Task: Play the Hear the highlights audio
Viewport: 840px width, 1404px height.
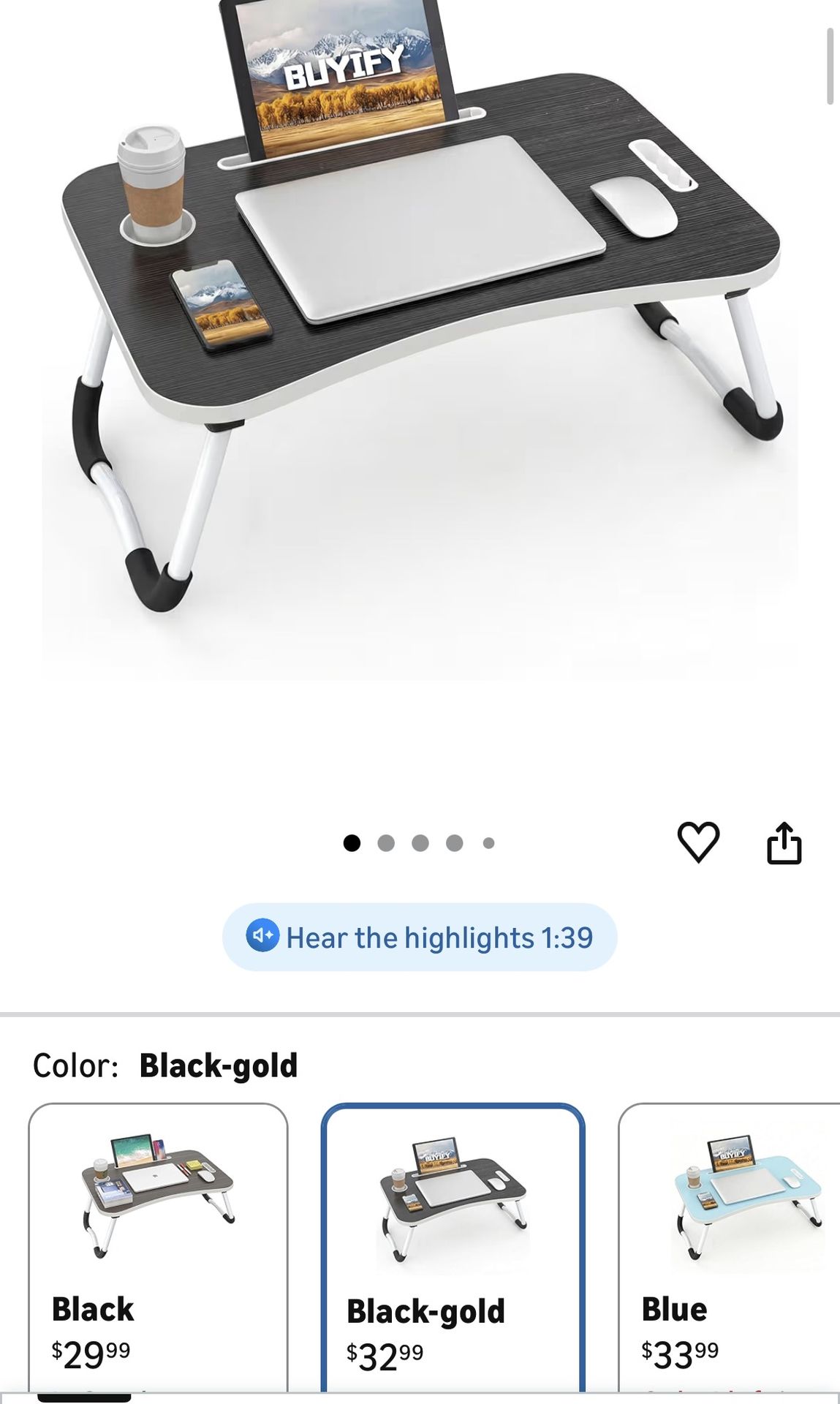Action: pos(420,937)
